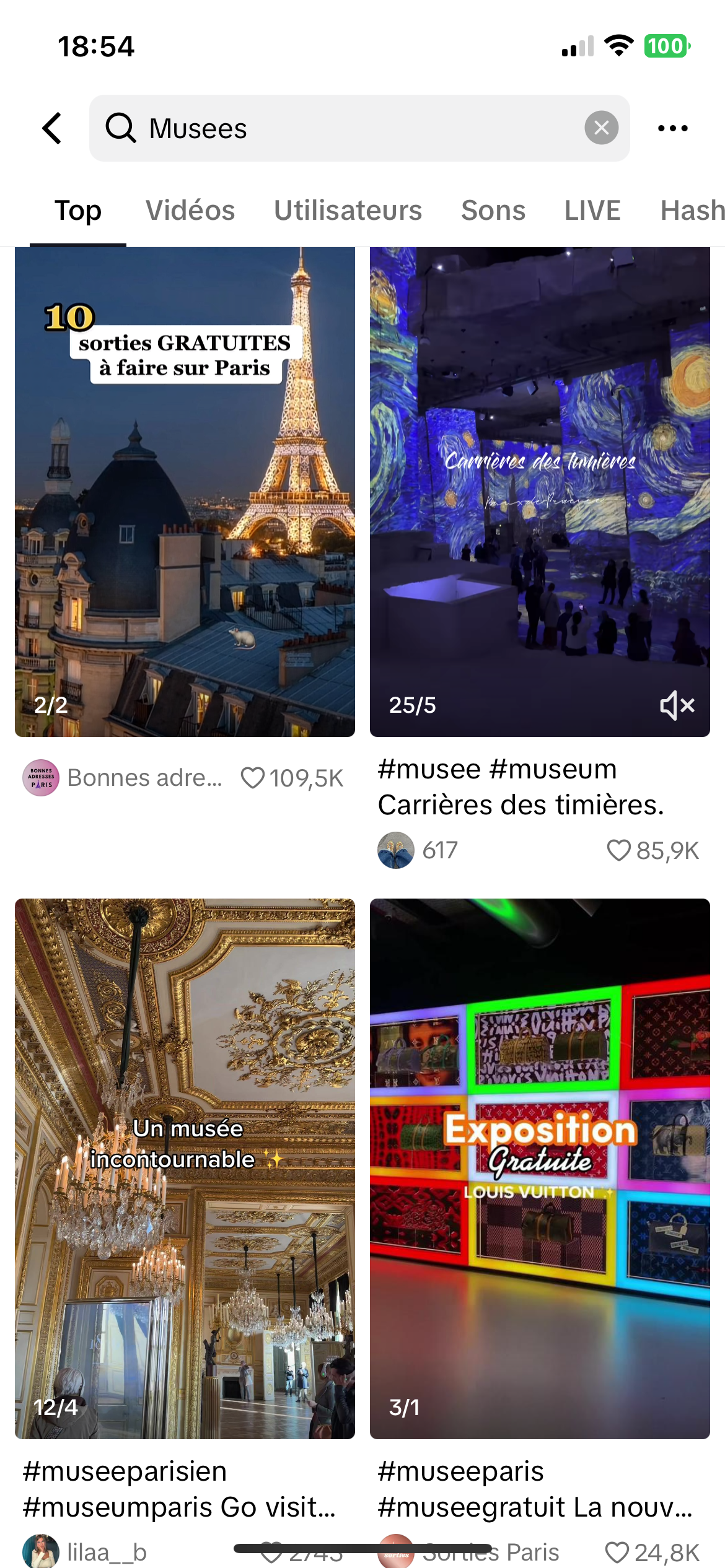The width and height of the screenshot is (725, 1568).
Task: Go back from search results
Action: (x=52, y=128)
